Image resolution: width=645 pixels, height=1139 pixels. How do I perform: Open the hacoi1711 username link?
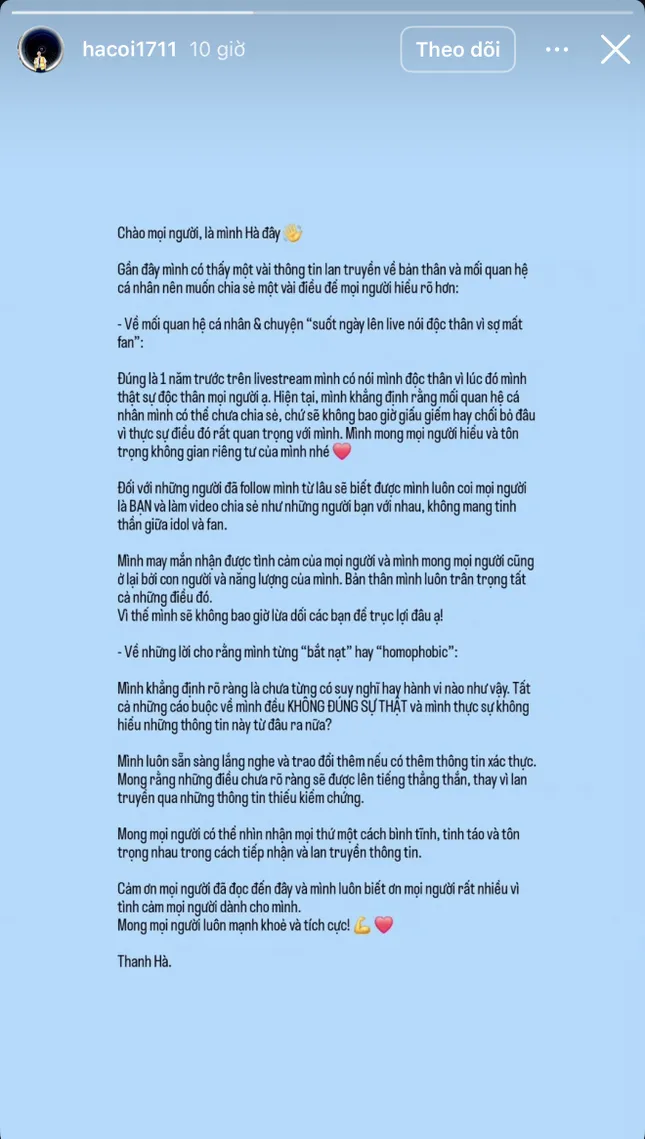pyautogui.click(x=129, y=49)
